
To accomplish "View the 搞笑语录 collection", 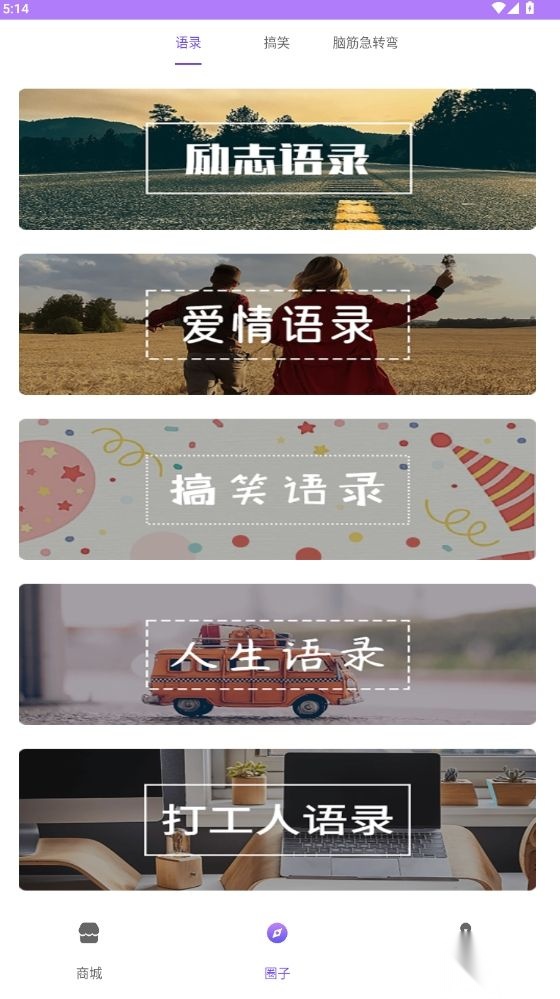I will [277, 489].
